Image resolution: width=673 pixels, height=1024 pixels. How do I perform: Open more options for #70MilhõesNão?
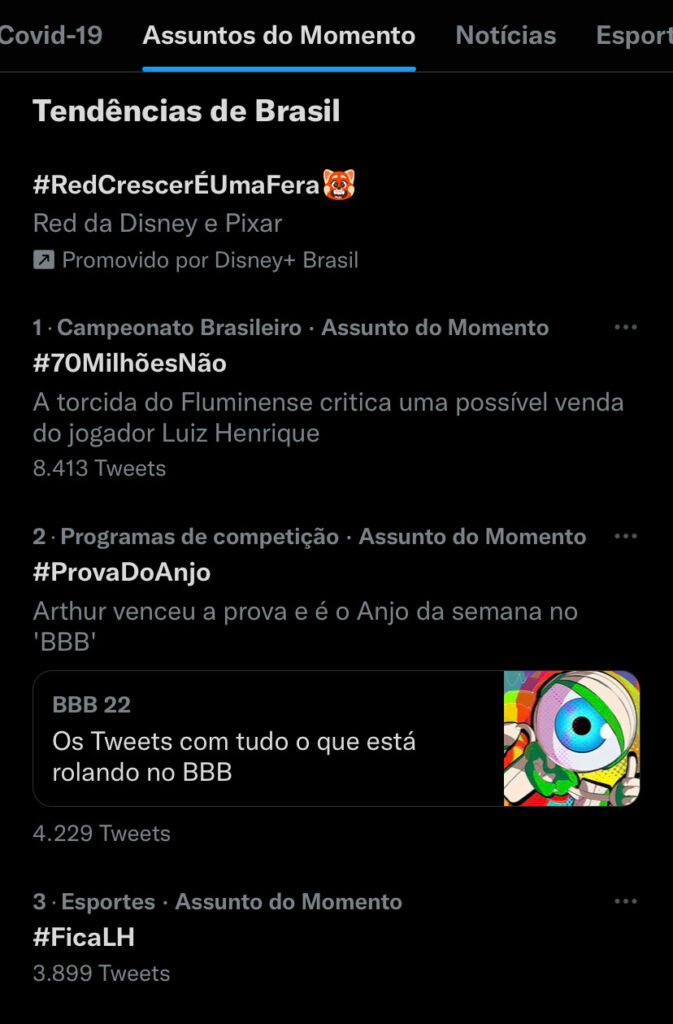pos(626,327)
